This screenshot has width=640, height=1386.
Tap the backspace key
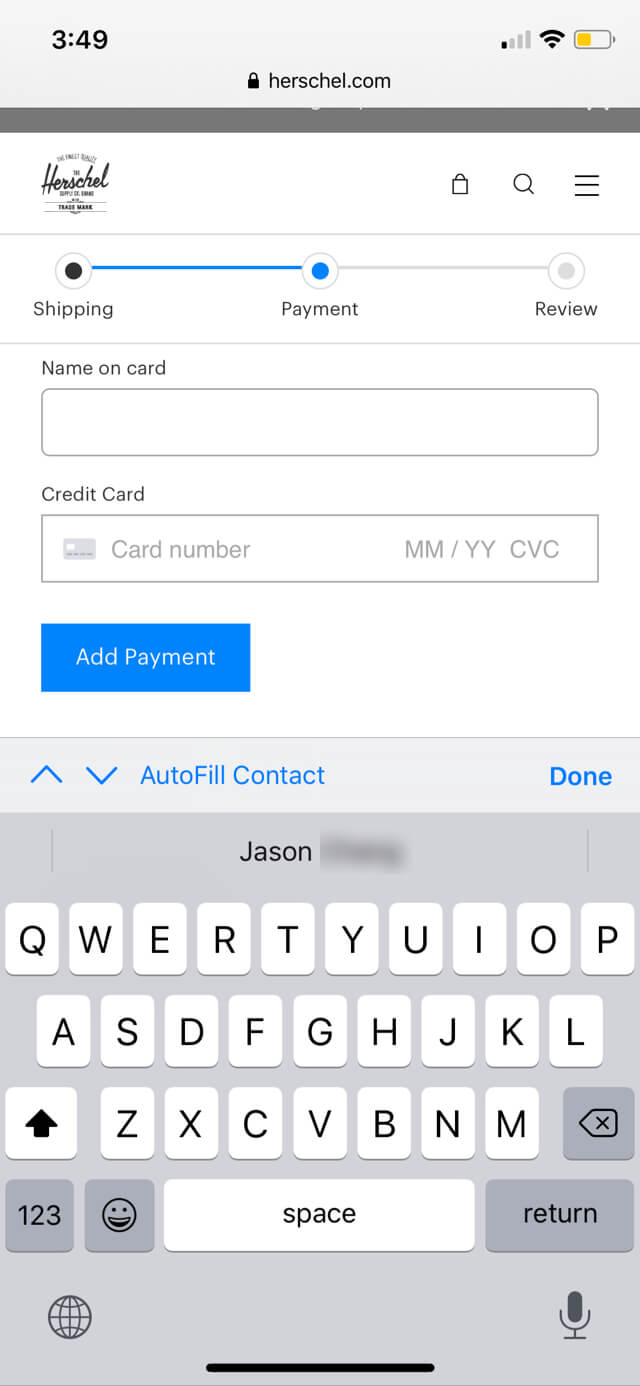[598, 1123]
